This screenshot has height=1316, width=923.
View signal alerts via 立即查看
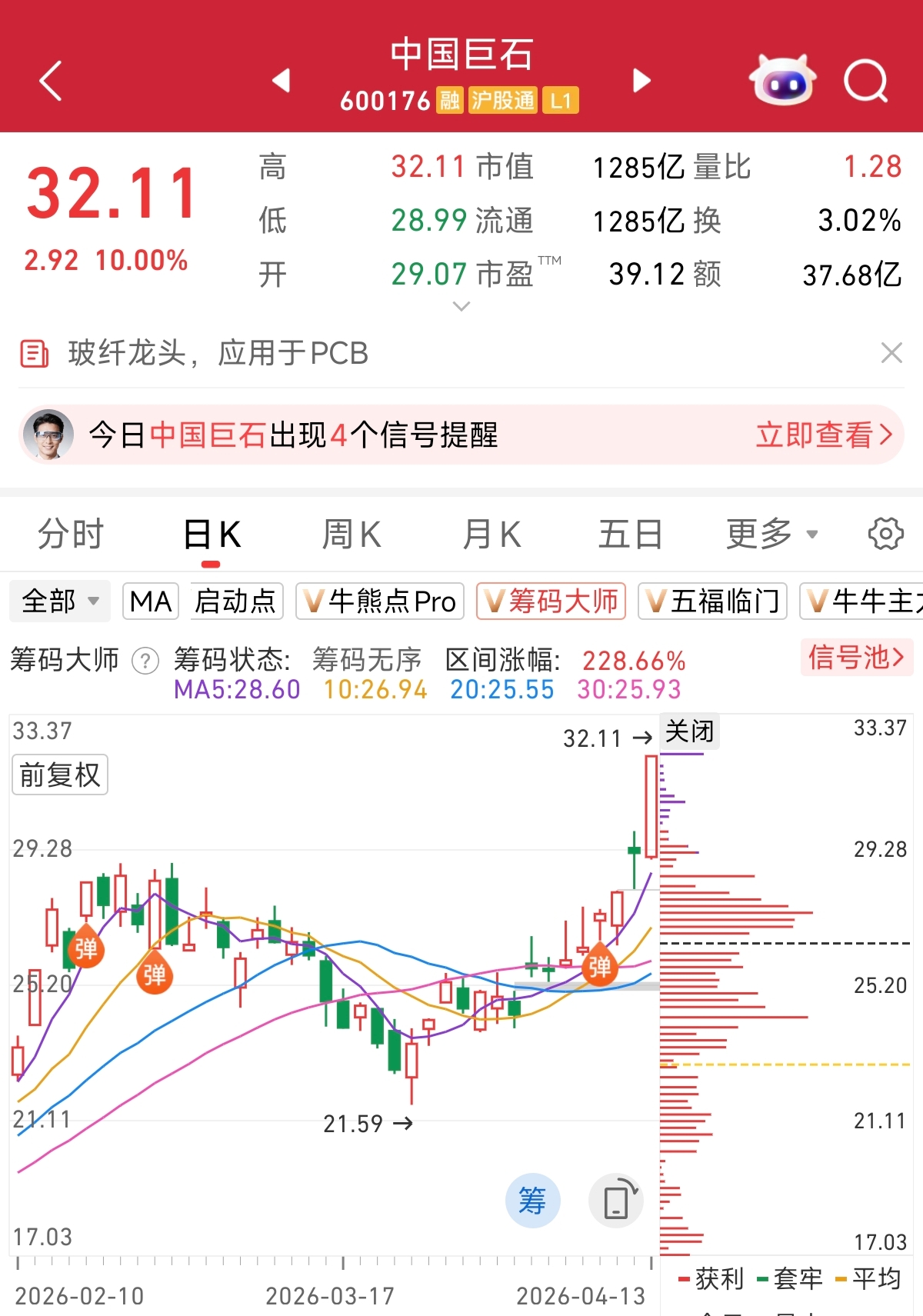coord(824,435)
